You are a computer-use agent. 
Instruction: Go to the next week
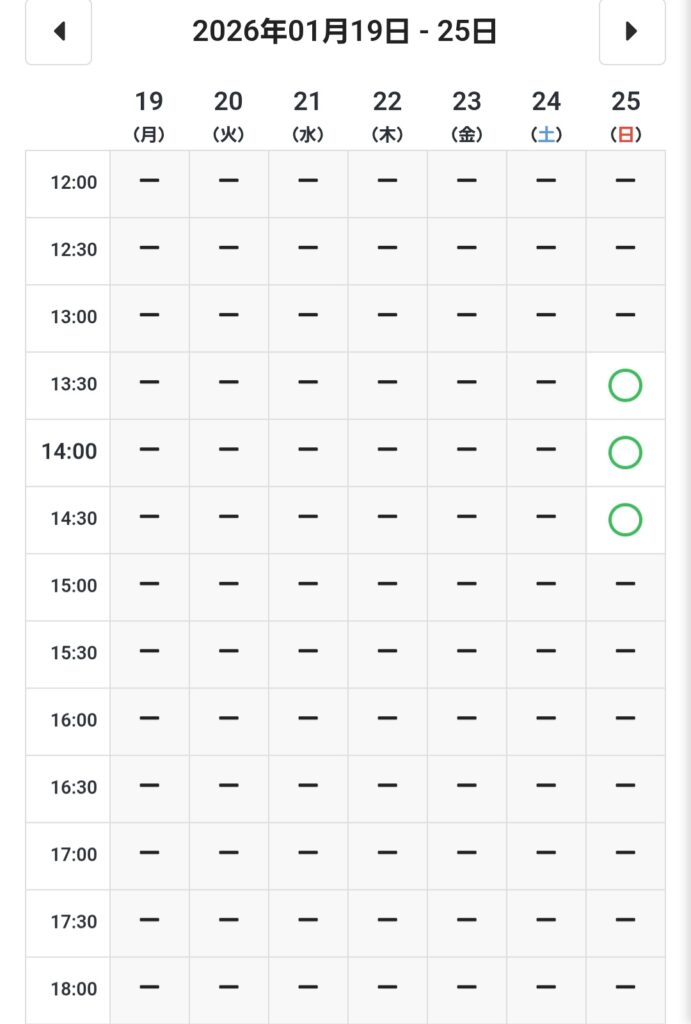(631, 32)
